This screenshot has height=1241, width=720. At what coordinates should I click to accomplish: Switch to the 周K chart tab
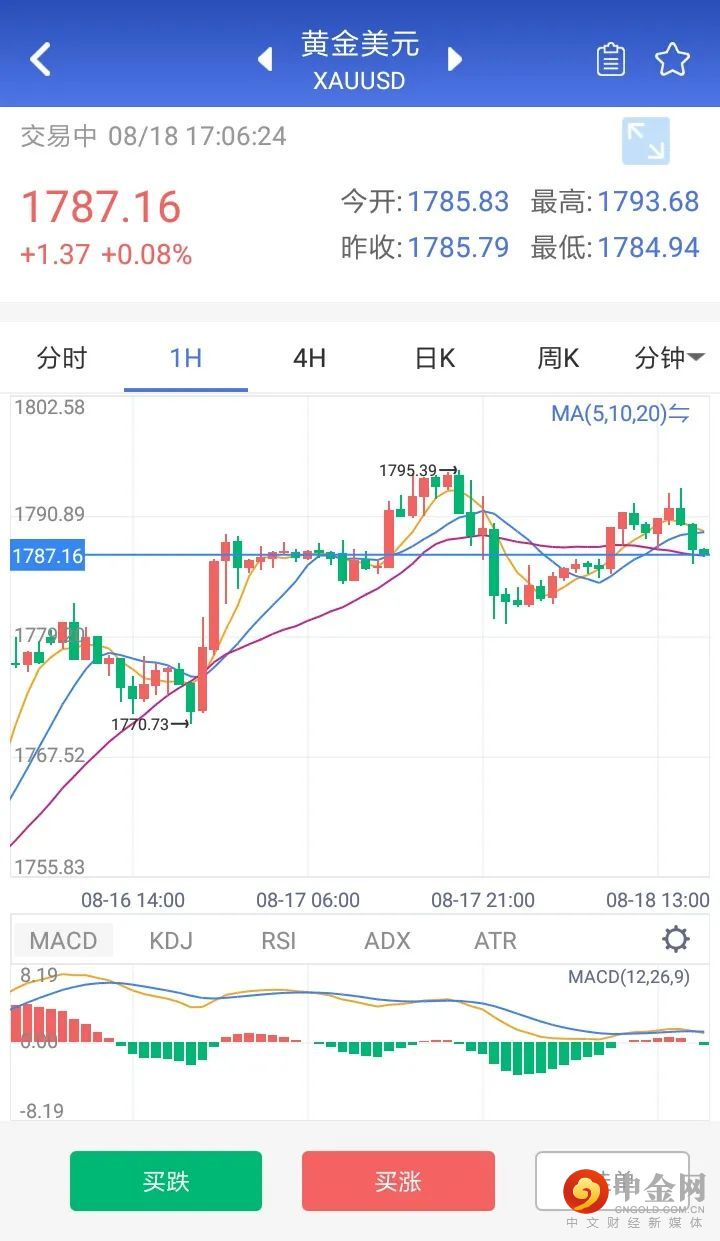(x=558, y=358)
